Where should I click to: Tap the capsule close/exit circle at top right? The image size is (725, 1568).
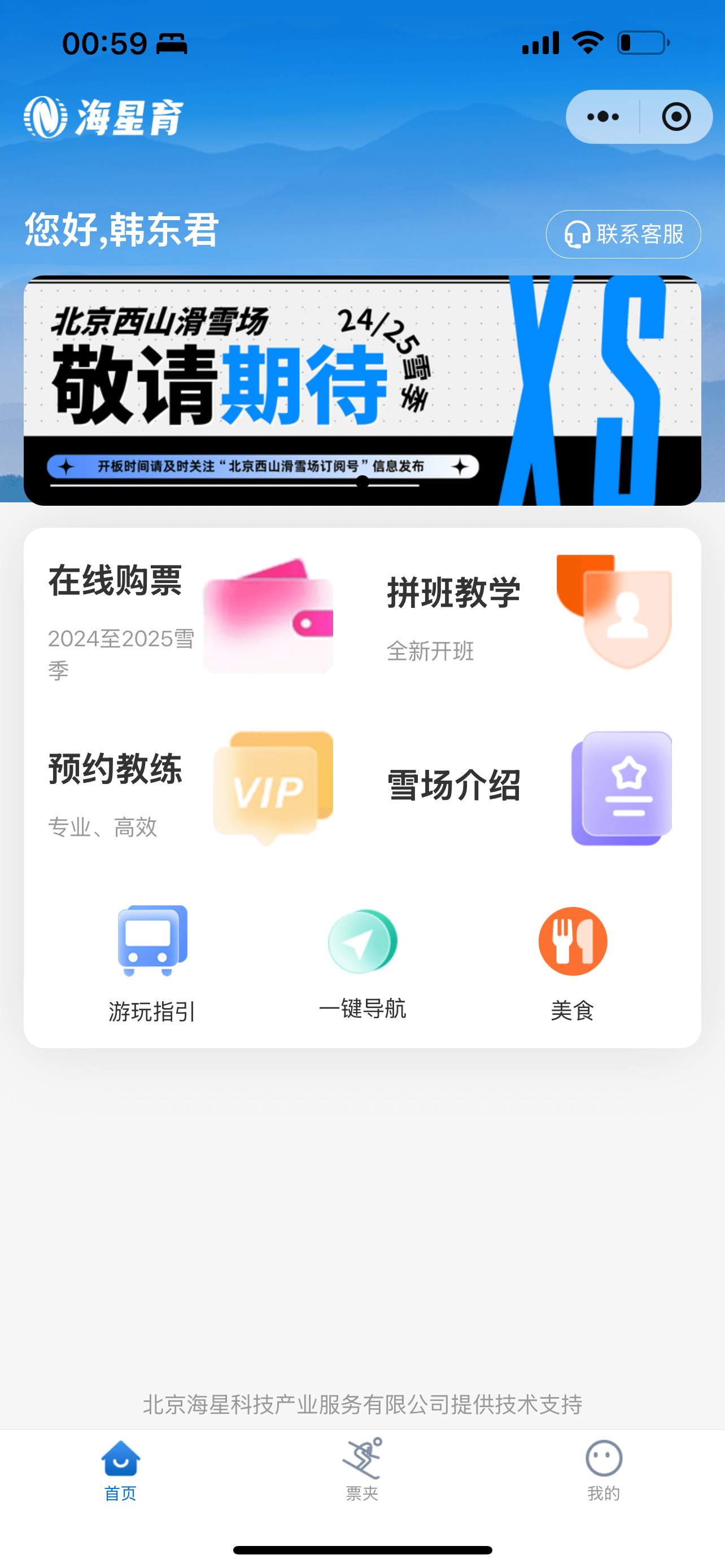click(x=676, y=117)
